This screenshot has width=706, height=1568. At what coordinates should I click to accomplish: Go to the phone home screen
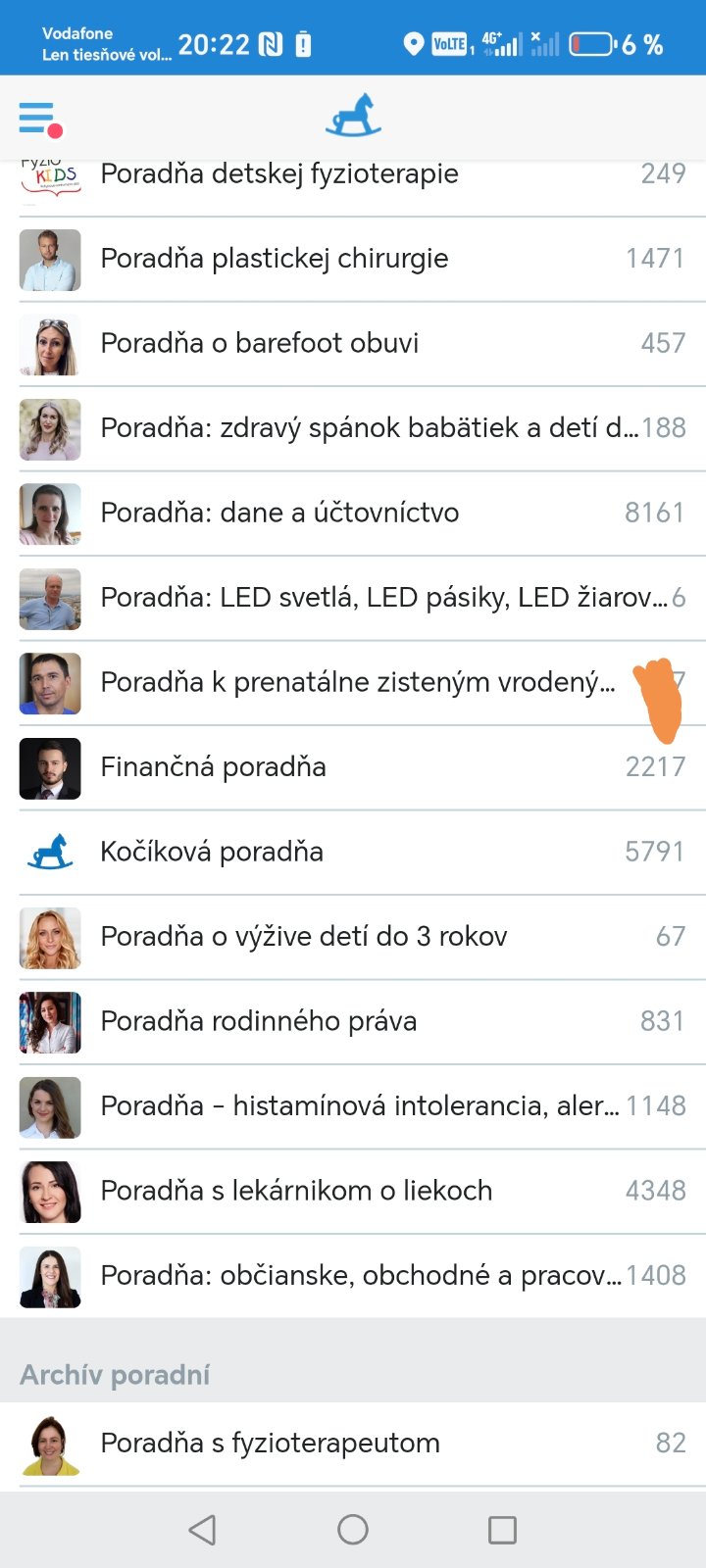tap(353, 1530)
